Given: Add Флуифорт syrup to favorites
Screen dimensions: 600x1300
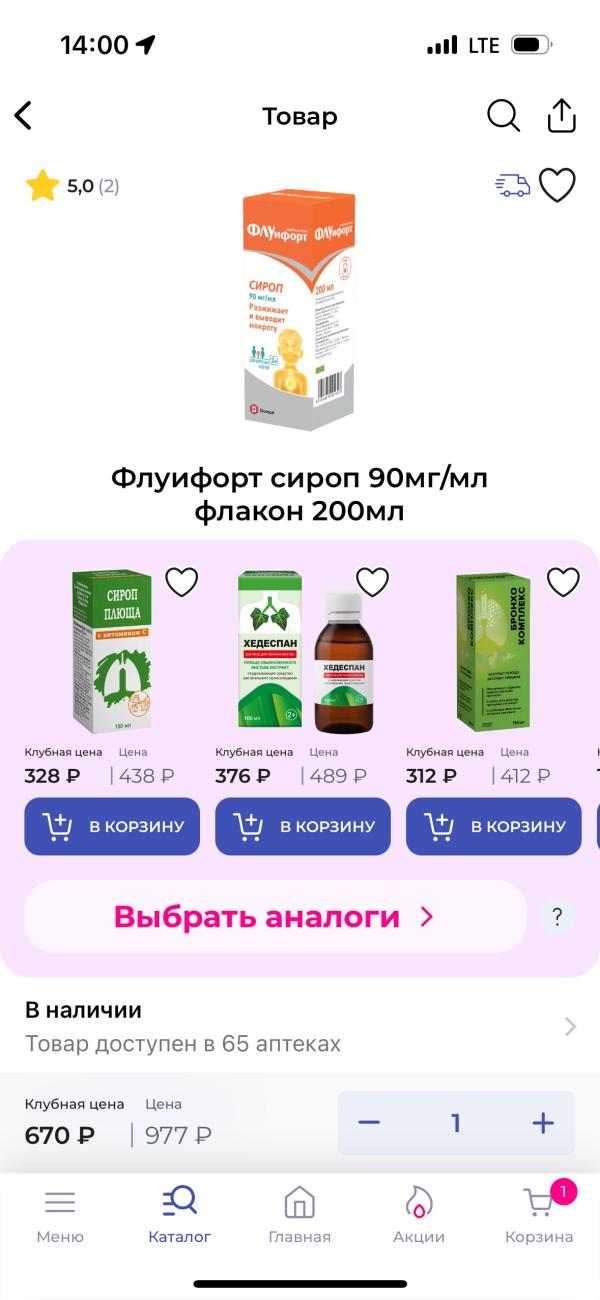Looking at the screenshot, I should [x=557, y=185].
